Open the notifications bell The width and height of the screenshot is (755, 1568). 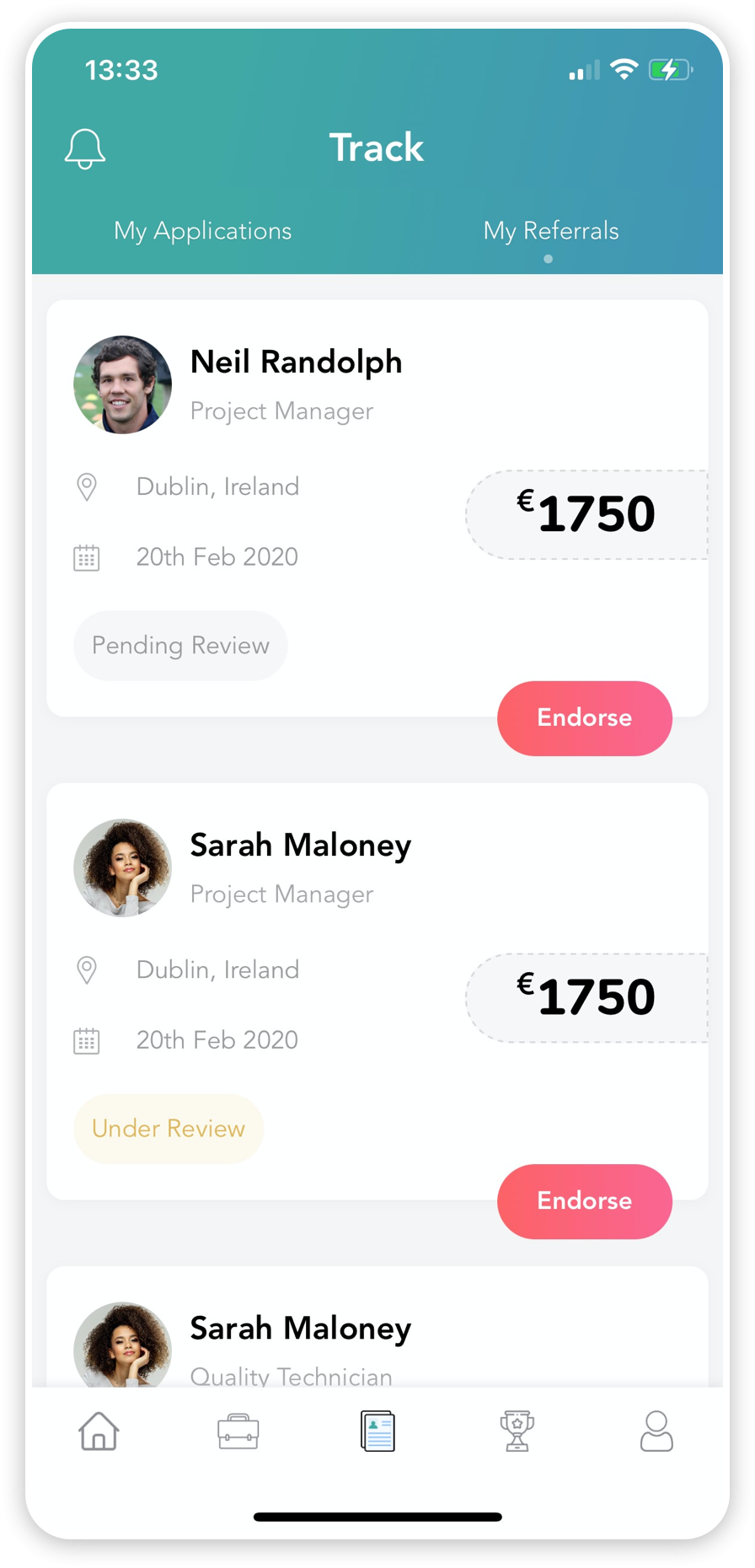pyautogui.click(x=85, y=148)
